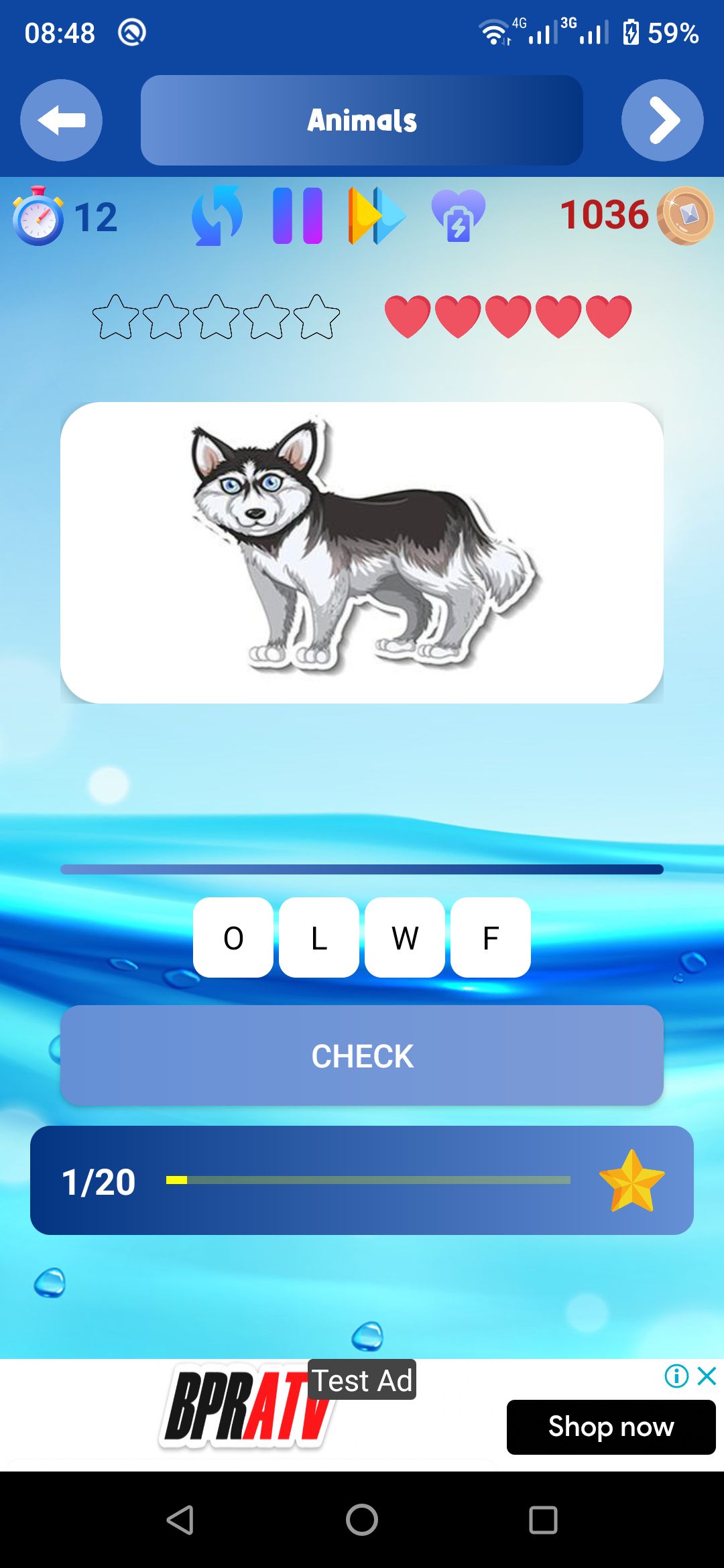Select the letter F tile
This screenshot has width=724, height=1568.
(x=491, y=937)
